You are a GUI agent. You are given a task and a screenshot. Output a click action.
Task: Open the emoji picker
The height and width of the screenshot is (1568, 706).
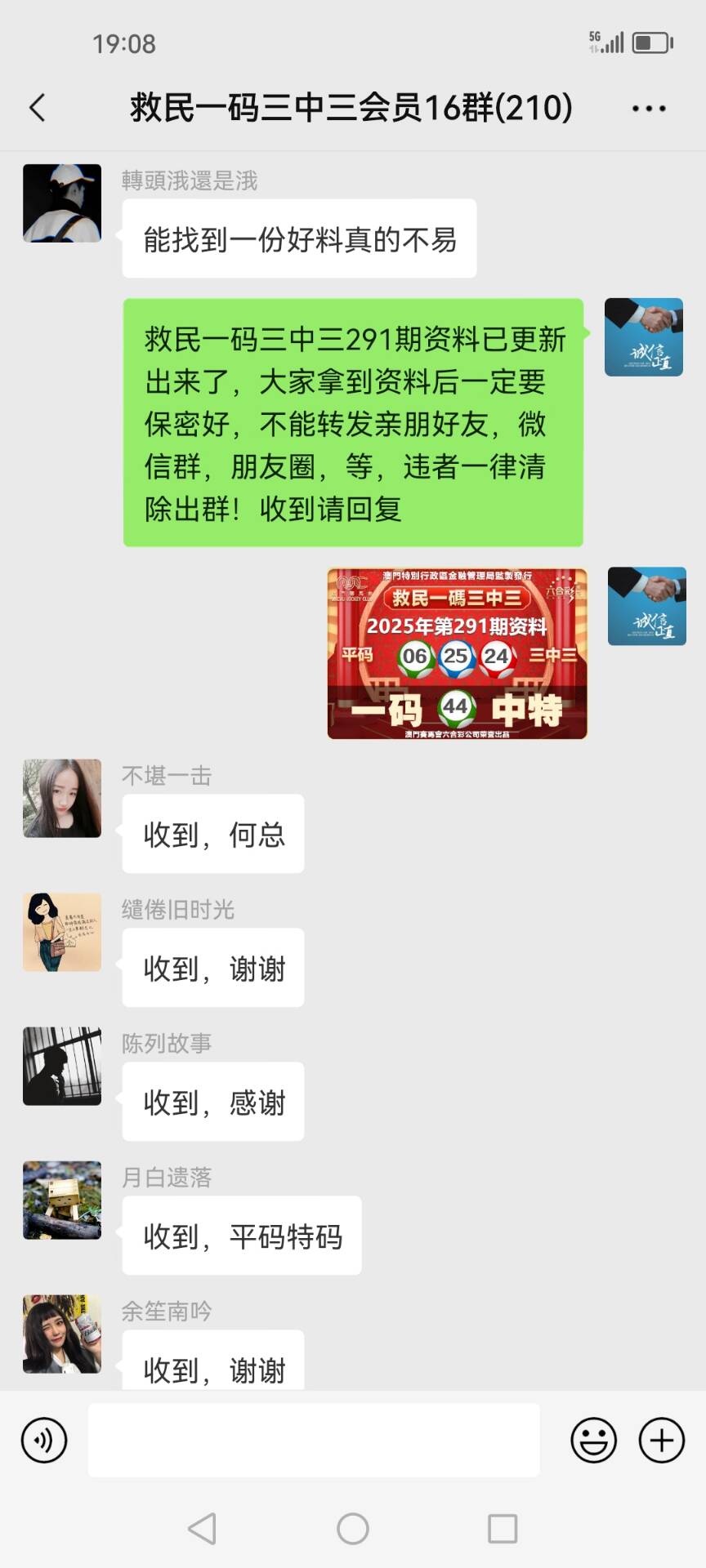click(x=593, y=1440)
